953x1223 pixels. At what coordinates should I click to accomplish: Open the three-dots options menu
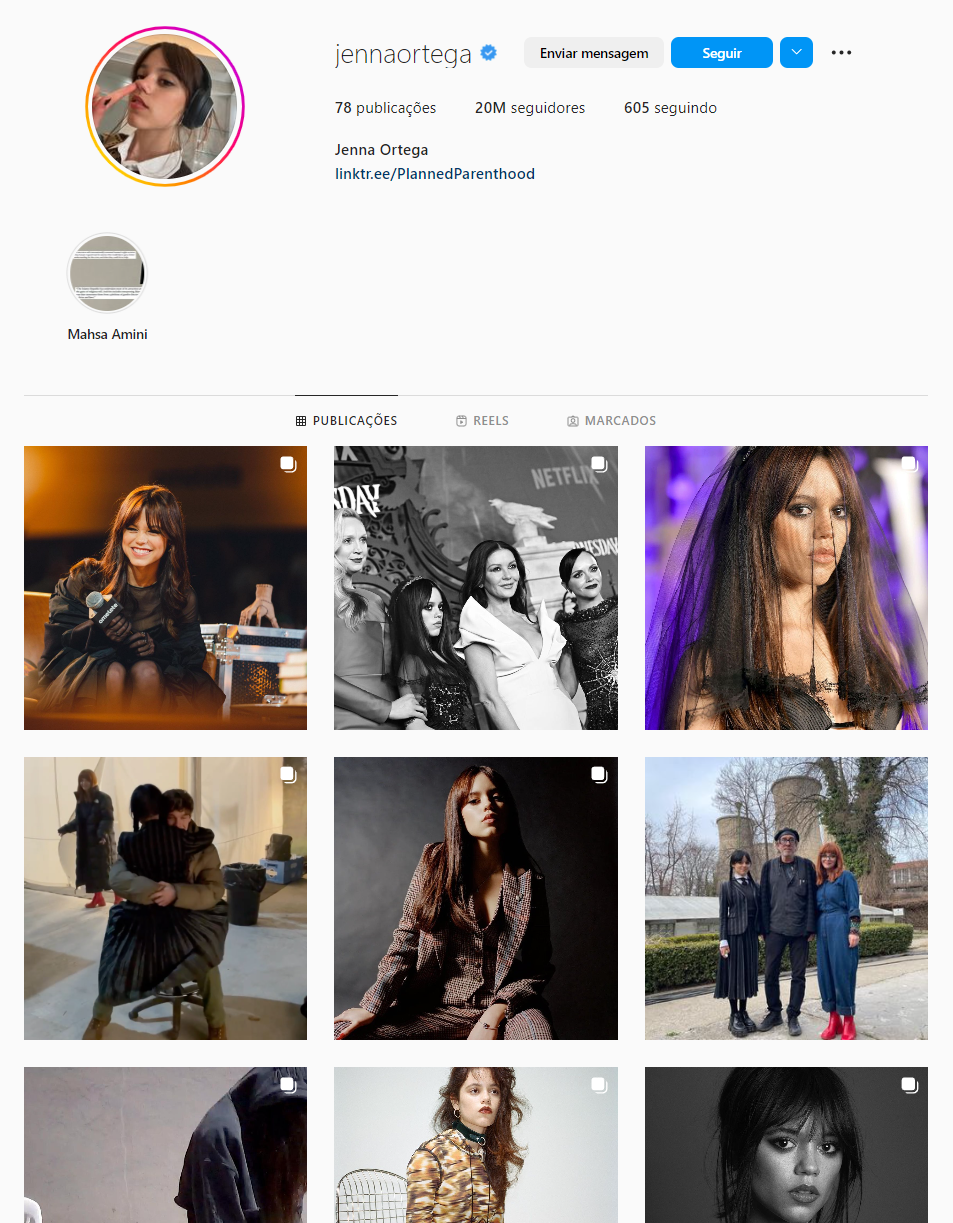pyautogui.click(x=841, y=53)
